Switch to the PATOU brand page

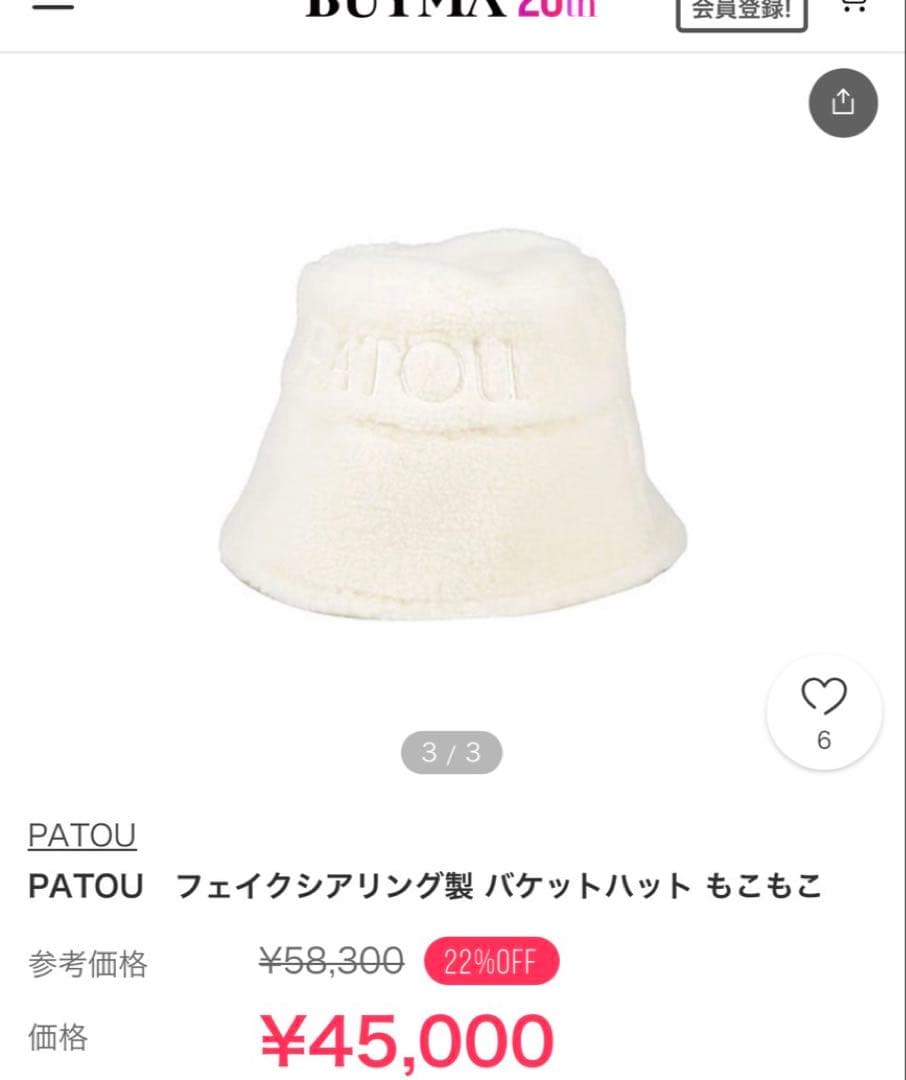[81, 833]
